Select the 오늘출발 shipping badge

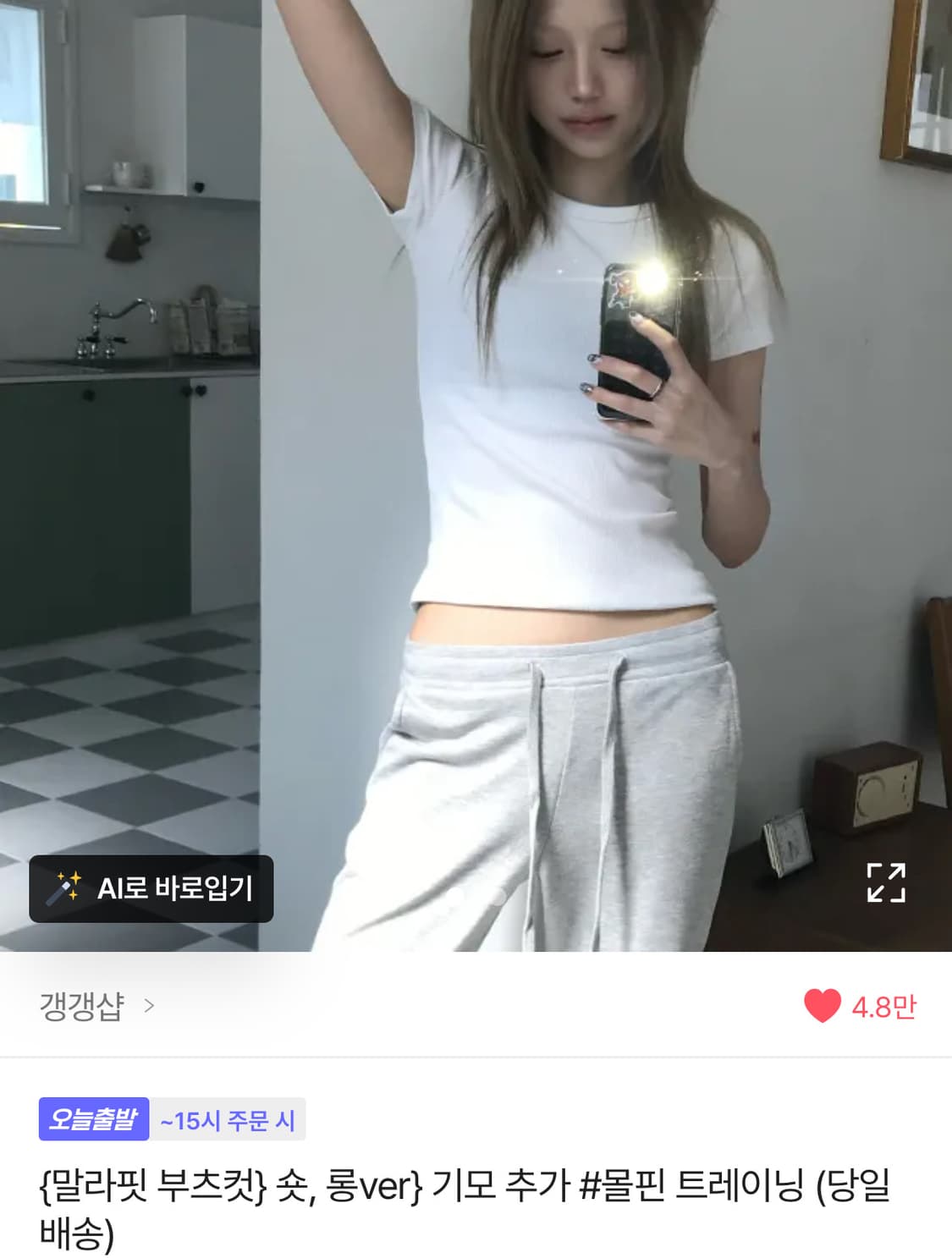pyautogui.click(x=93, y=1118)
